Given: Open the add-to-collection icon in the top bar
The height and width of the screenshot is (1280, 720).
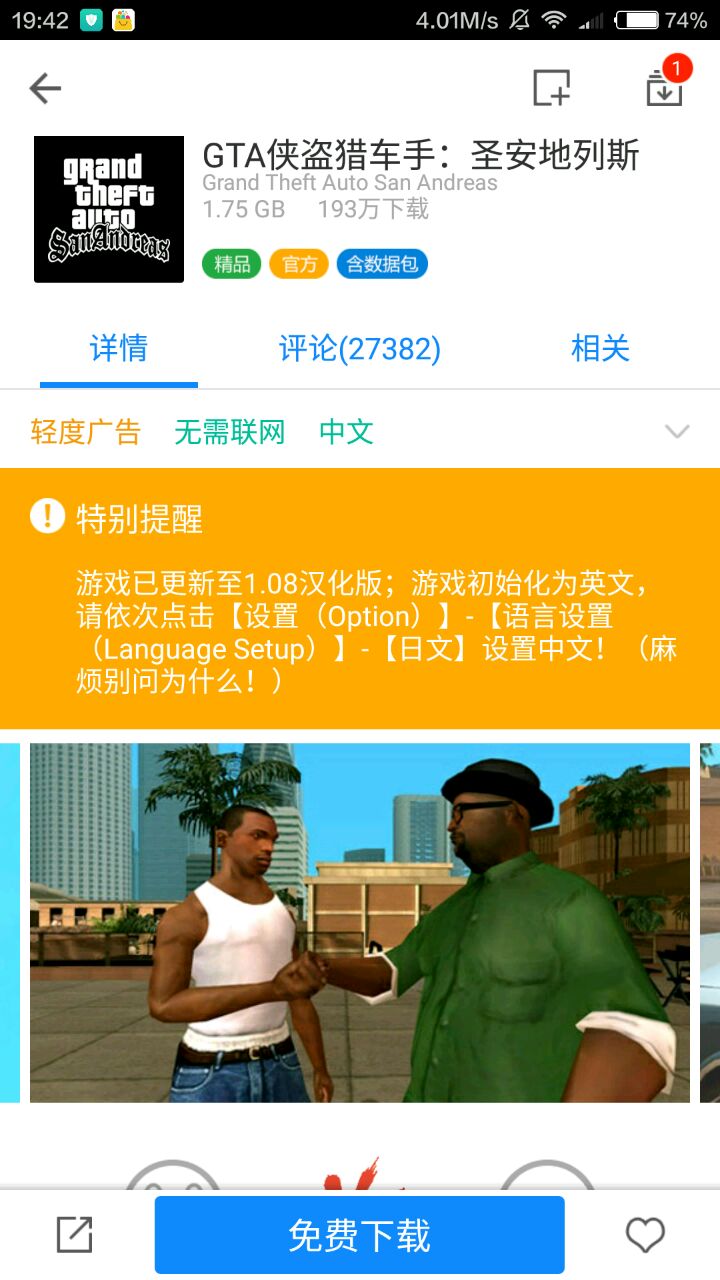Looking at the screenshot, I should point(551,88).
